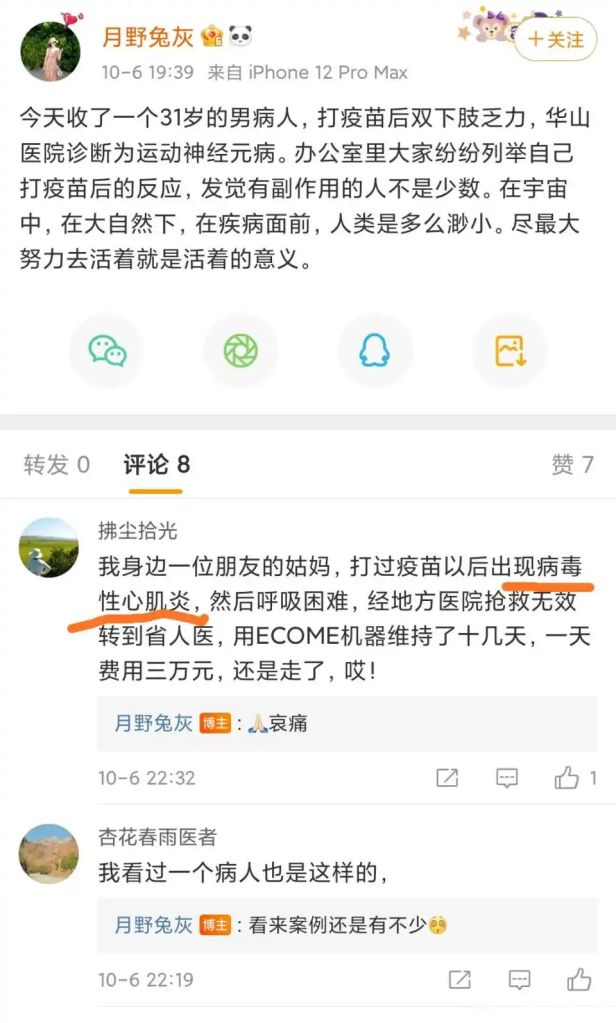Open 拂尘拾光's avatar
The width and height of the screenshot is (616, 1023).
tap(49, 547)
